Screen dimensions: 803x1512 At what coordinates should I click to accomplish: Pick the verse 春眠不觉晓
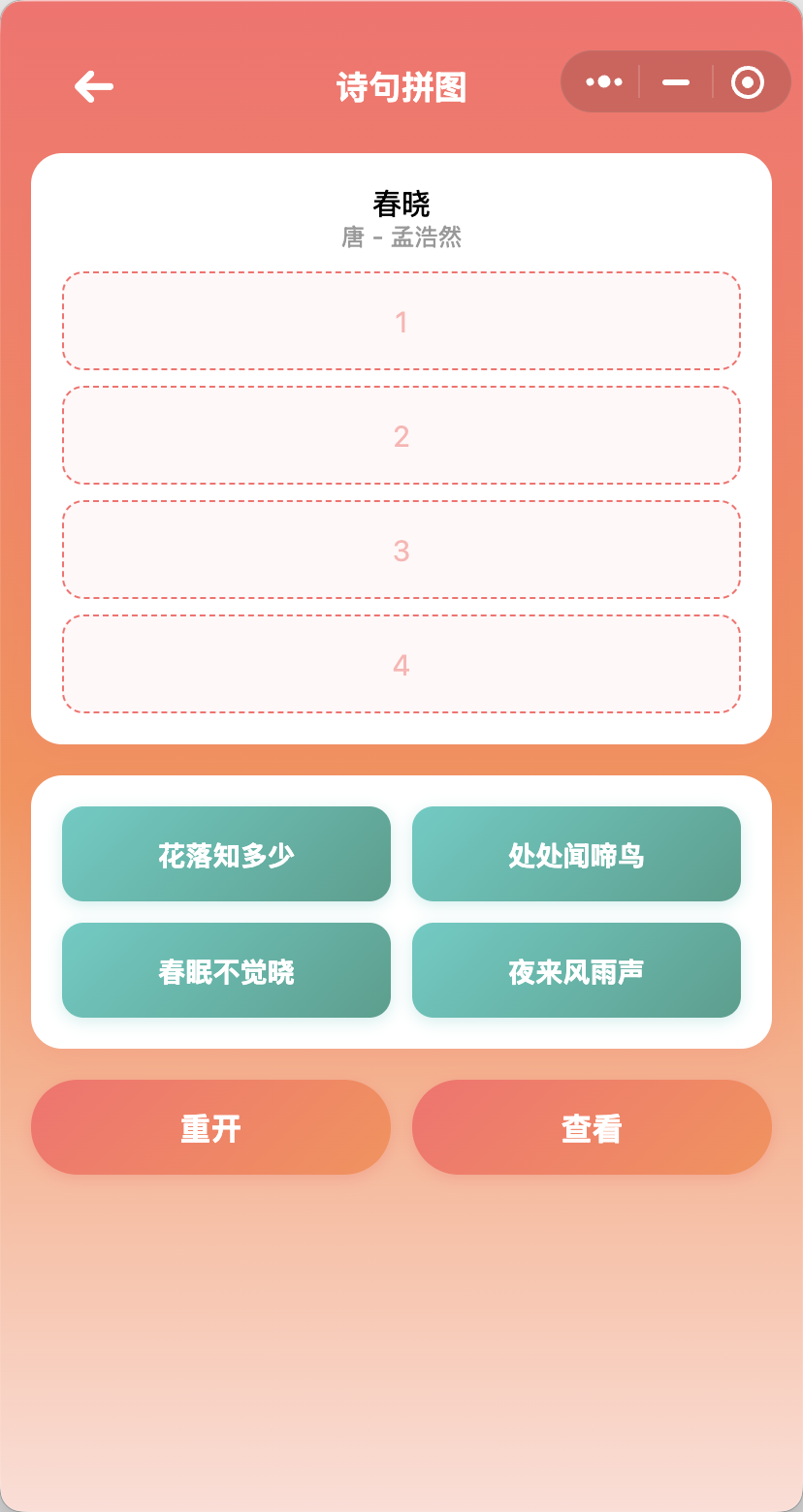[226, 971]
